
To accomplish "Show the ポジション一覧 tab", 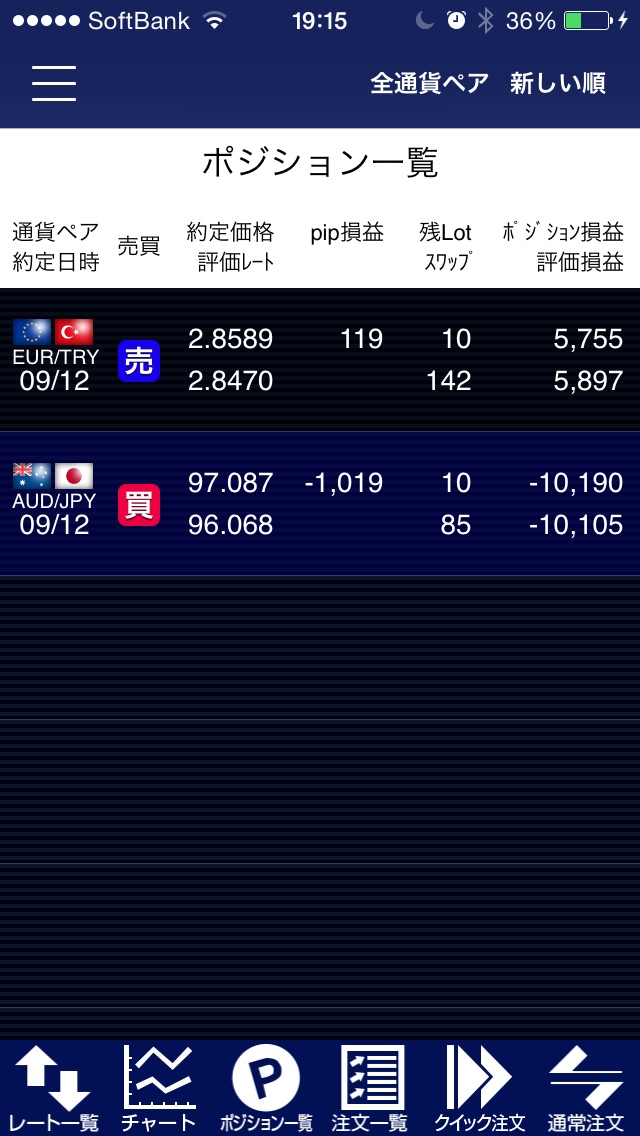I will coord(266,1088).
